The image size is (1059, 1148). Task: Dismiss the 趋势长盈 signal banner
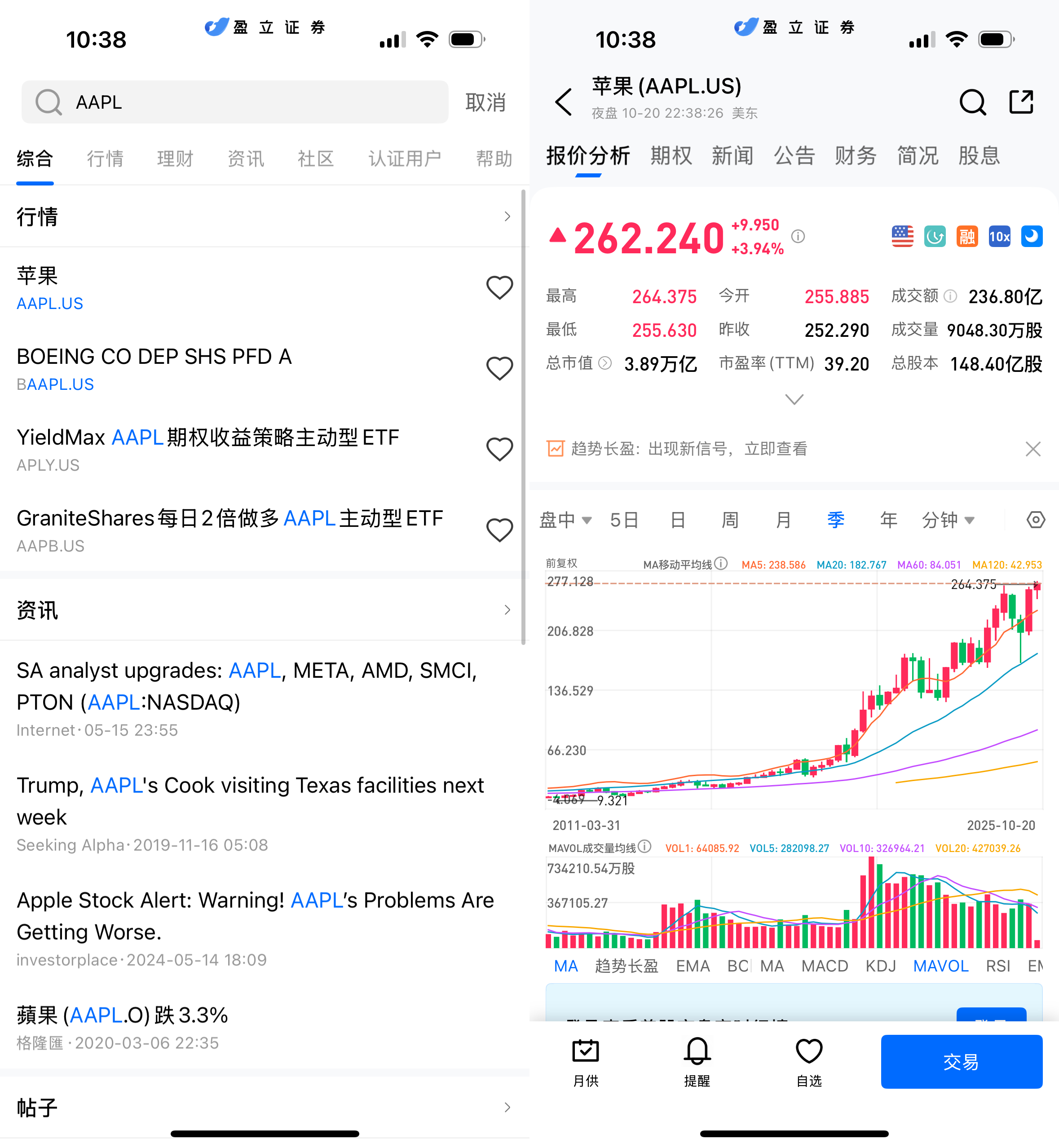[x=1033, y=449]
